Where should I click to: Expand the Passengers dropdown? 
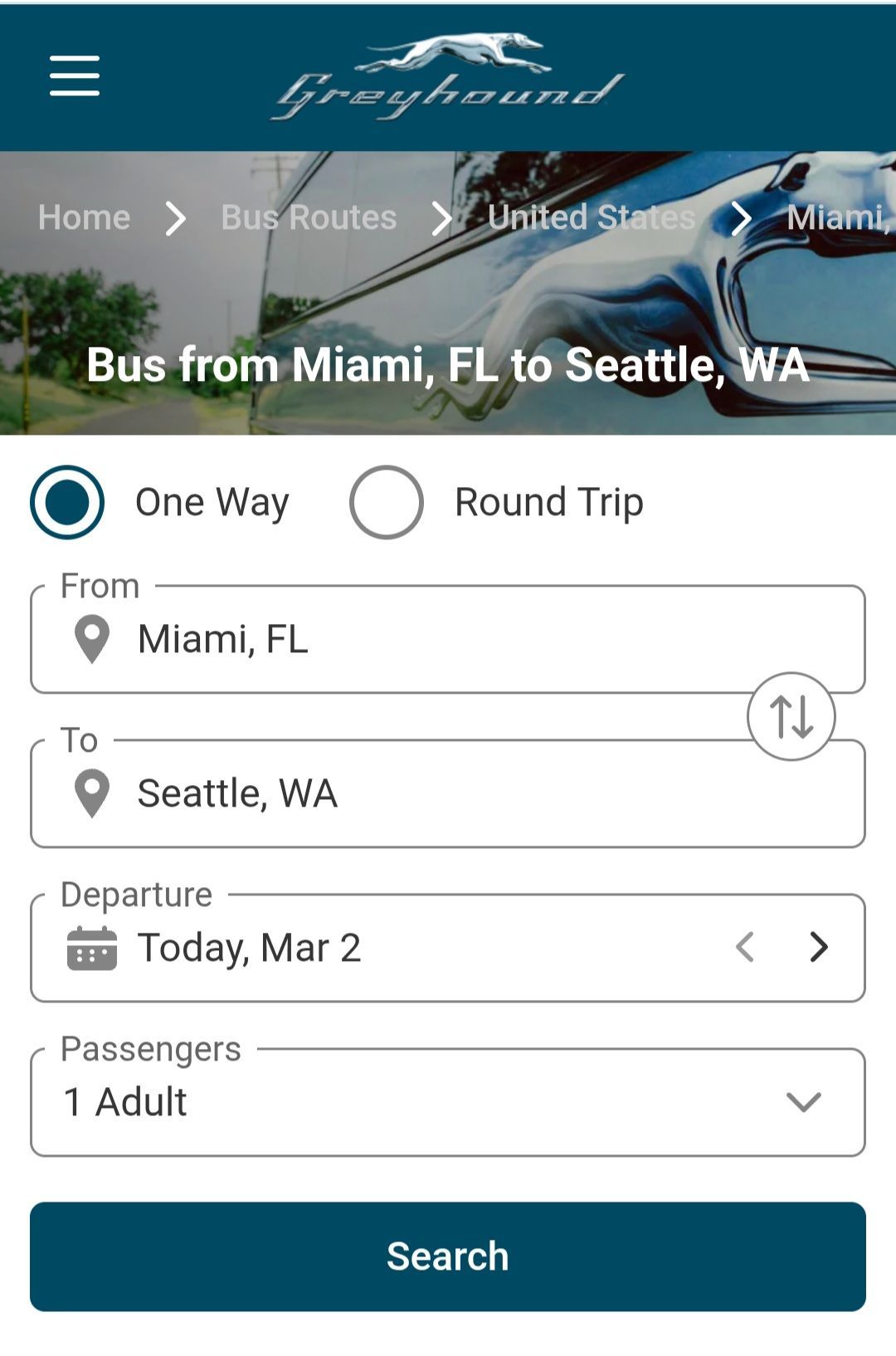click(448, 1102)
